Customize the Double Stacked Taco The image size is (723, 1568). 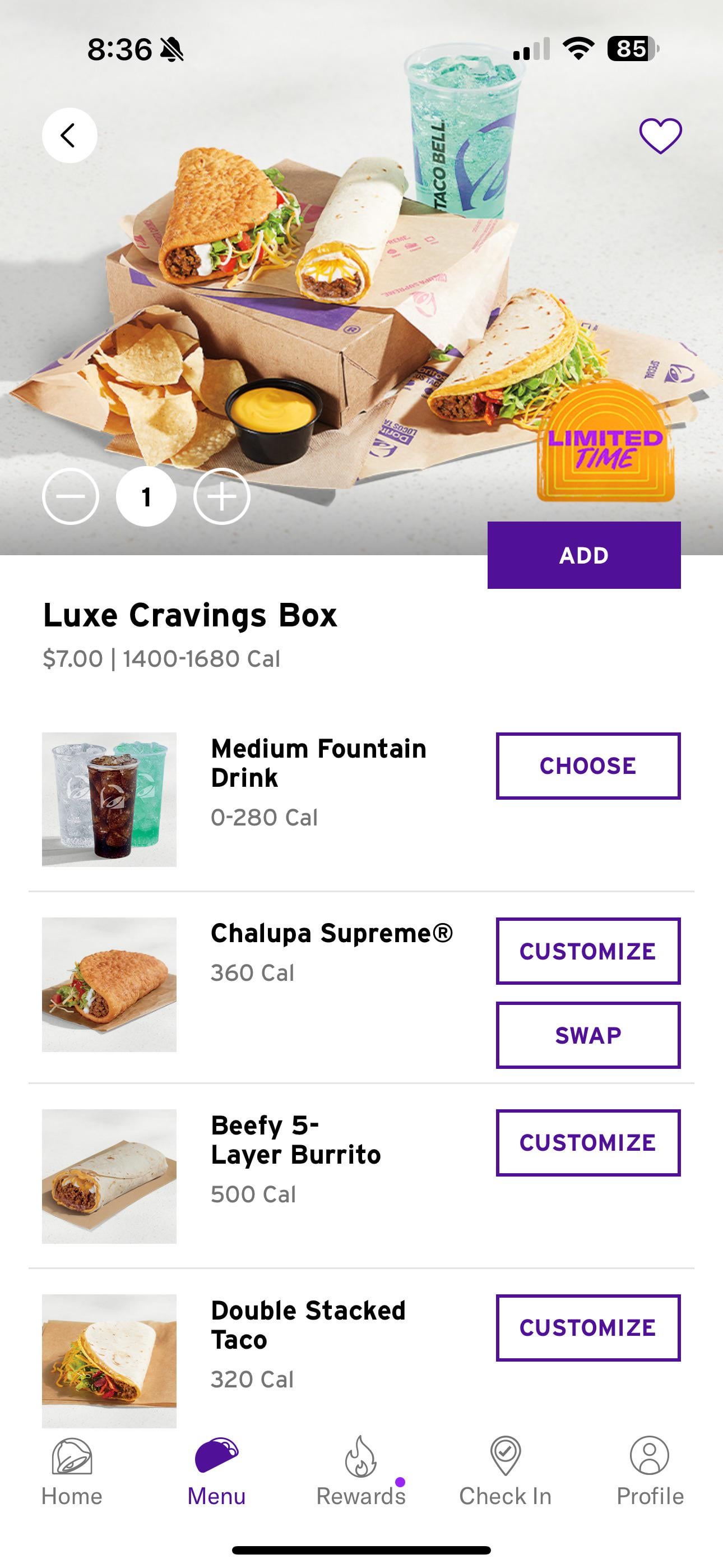(588, 1327)
